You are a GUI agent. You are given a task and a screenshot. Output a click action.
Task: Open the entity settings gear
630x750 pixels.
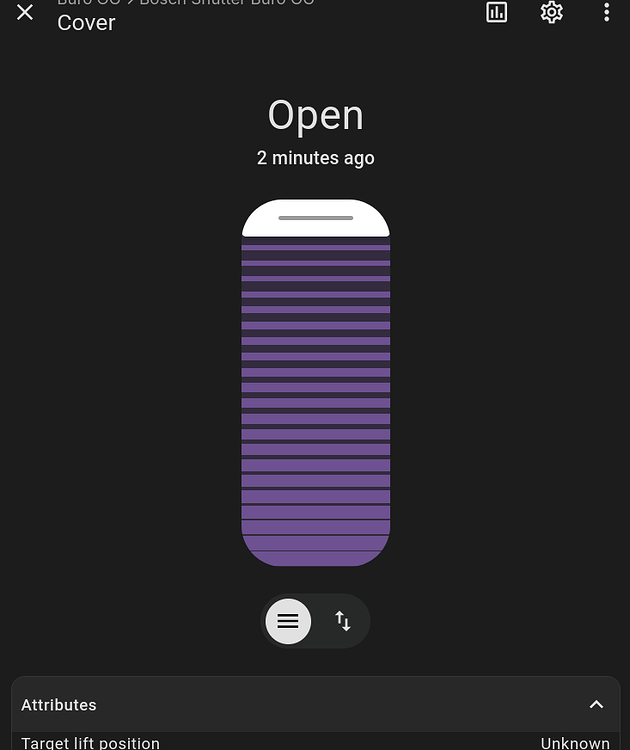pyautogui.click(x=552, y=12)
